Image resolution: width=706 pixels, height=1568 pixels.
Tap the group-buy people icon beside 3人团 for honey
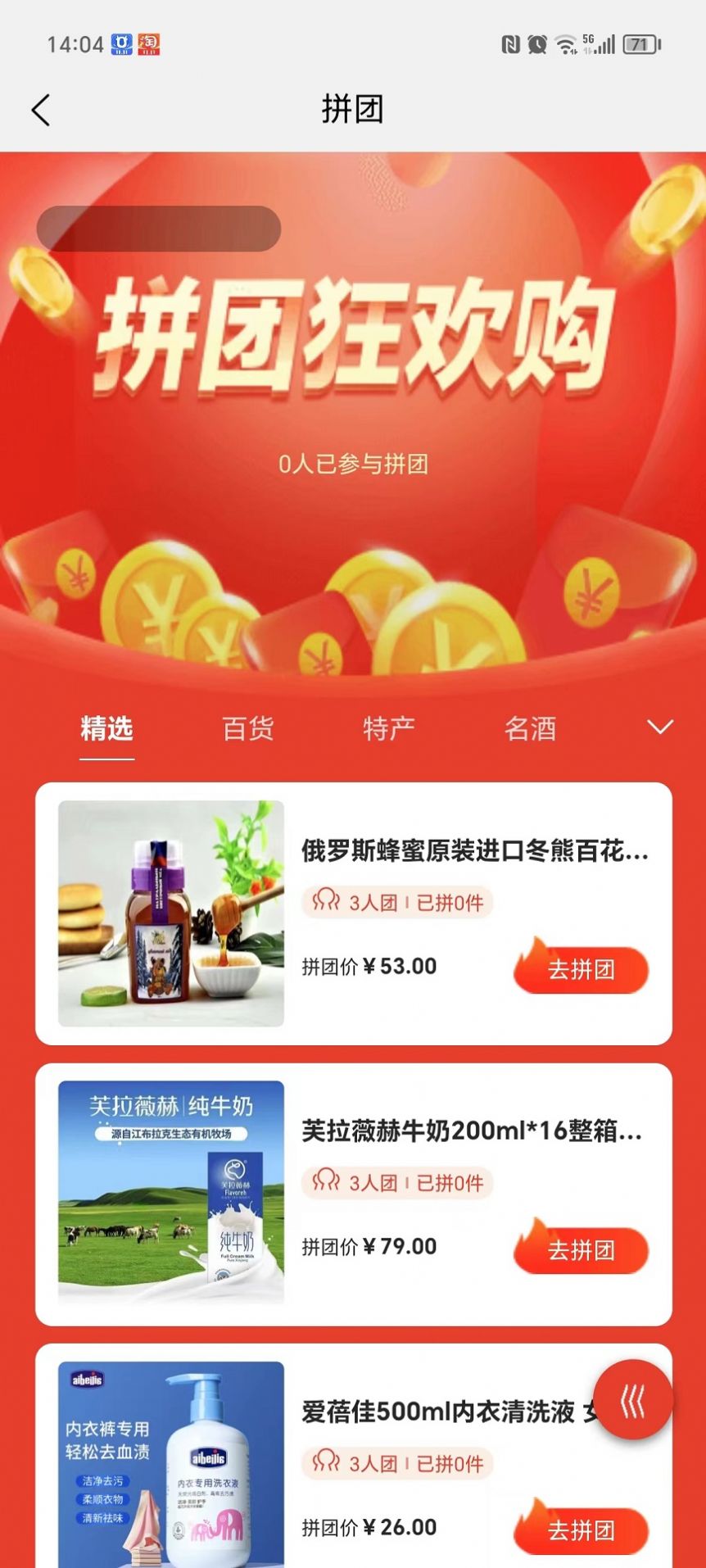(328, 902)
